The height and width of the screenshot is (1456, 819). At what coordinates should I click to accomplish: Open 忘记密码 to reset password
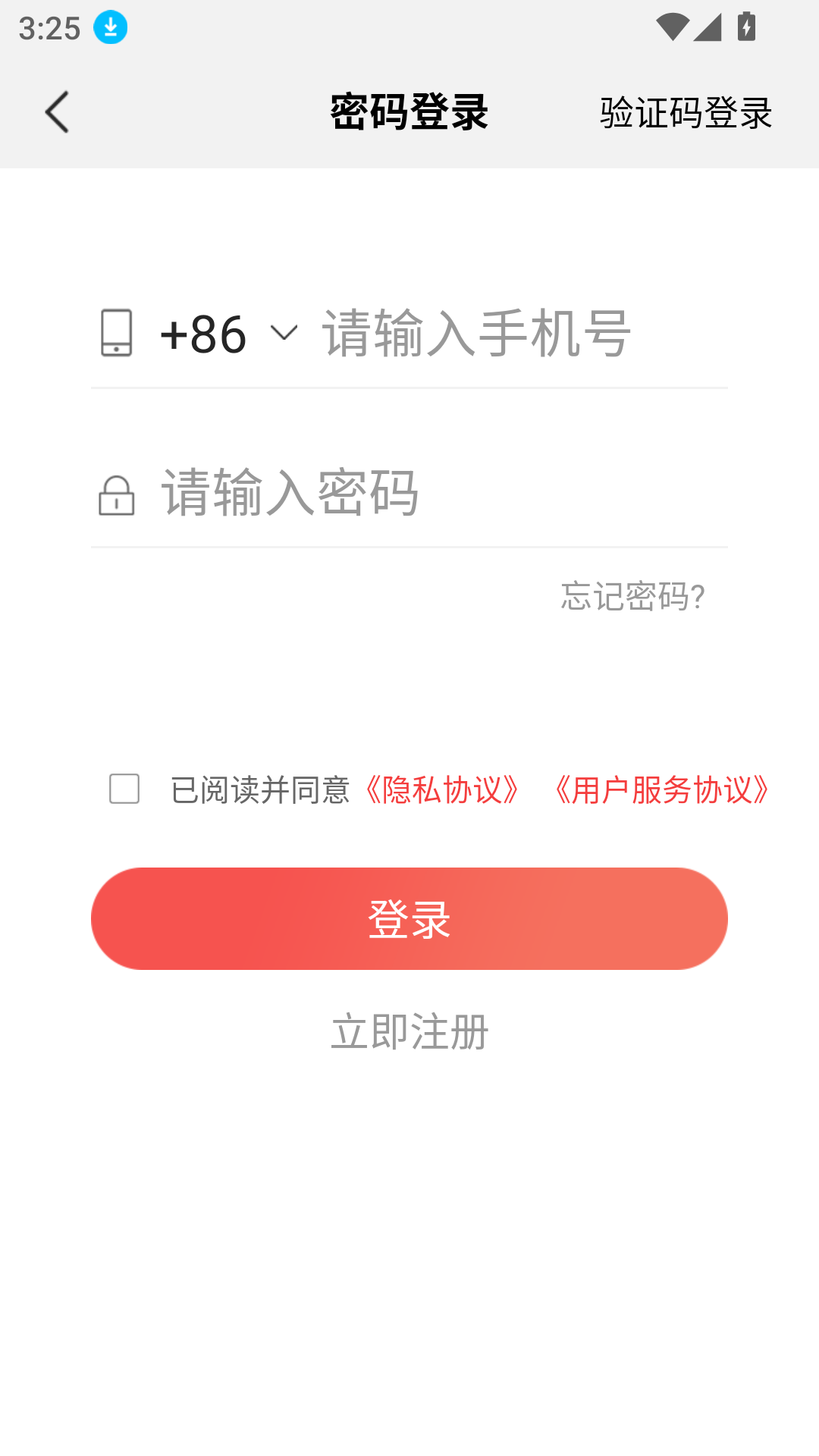pyautogui.click(x=631, y=599)
